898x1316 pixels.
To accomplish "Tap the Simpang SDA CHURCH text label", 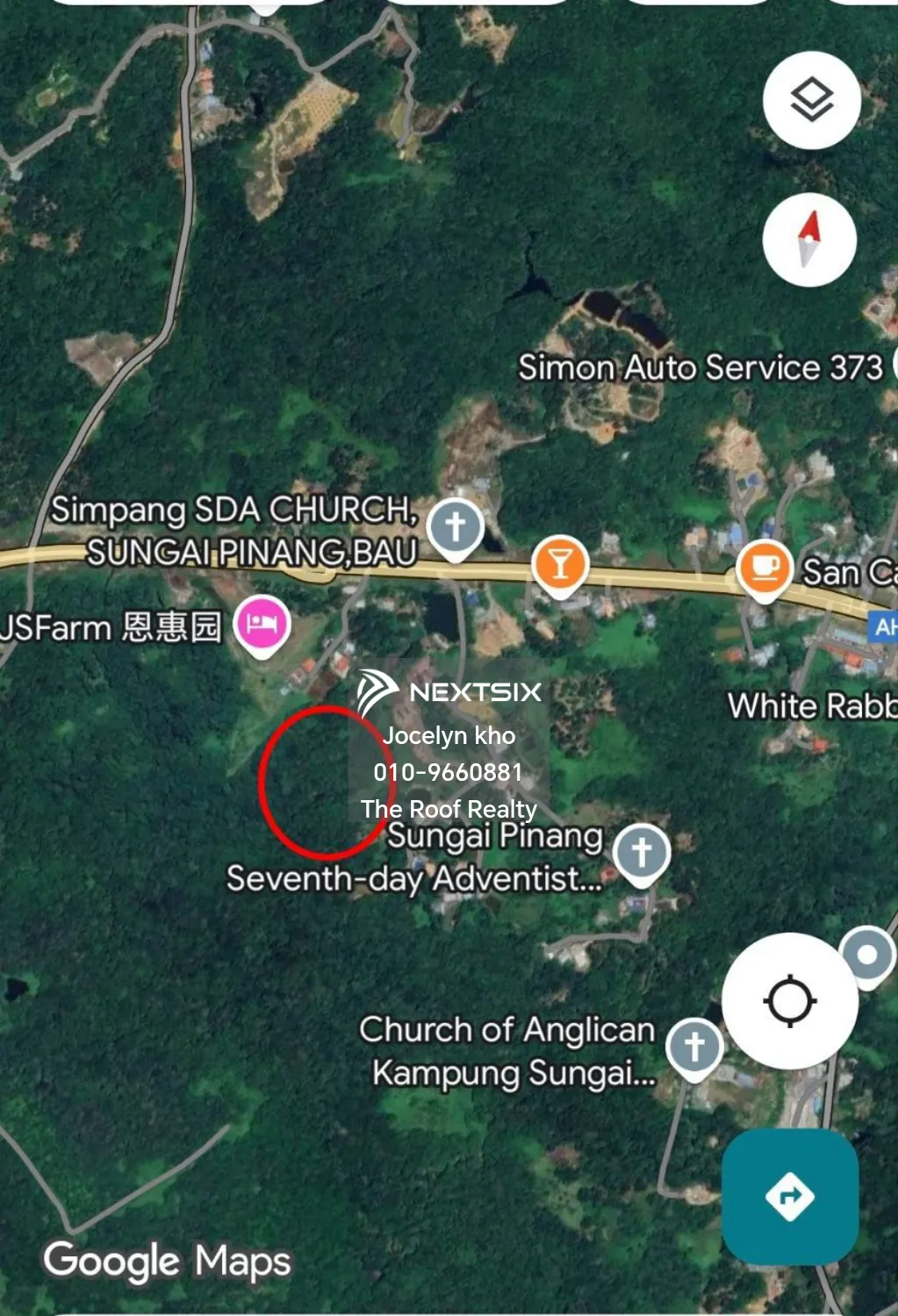I will tap(235, 508).
